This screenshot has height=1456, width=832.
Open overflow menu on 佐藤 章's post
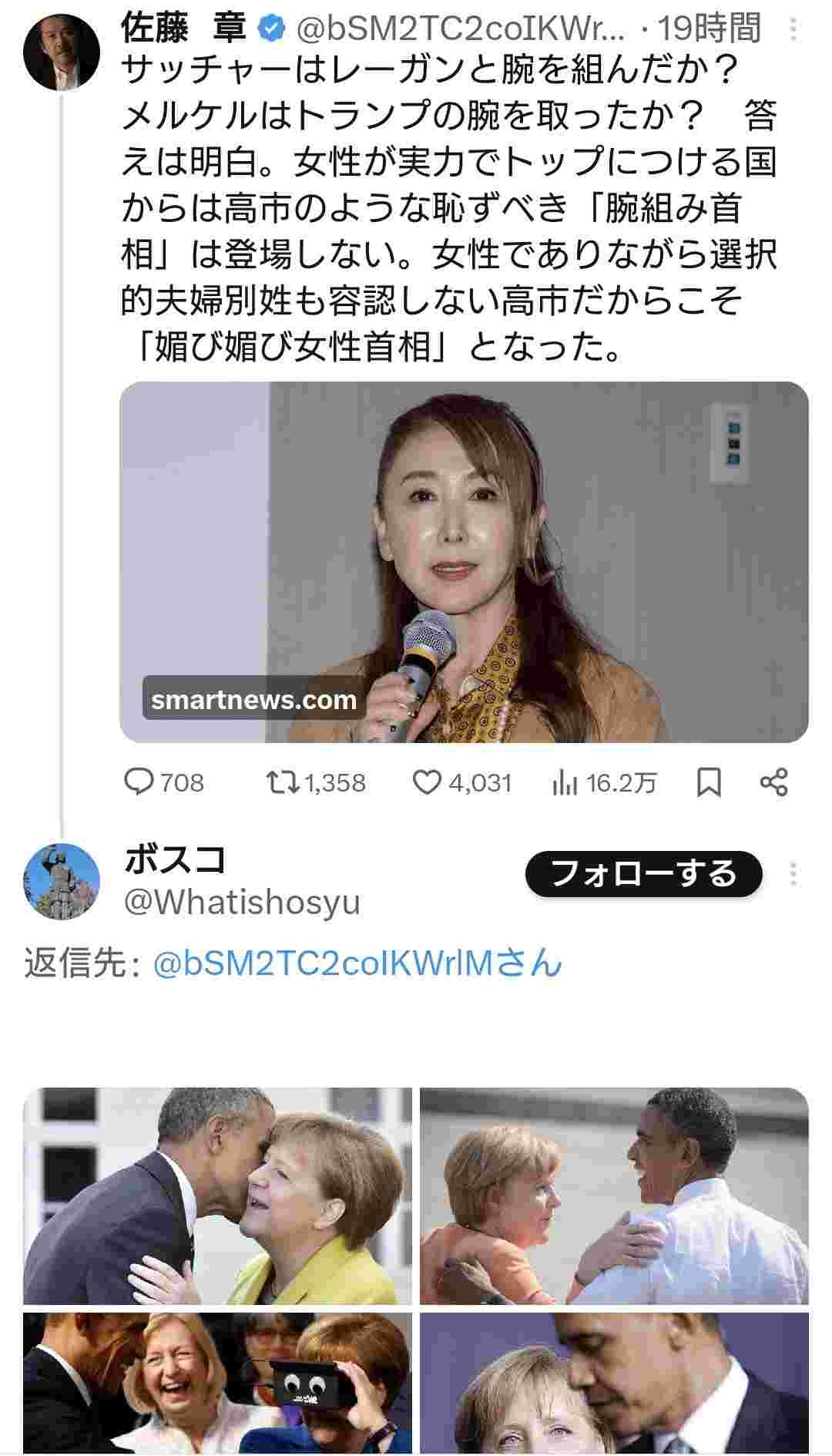click(x=793, y=30)
